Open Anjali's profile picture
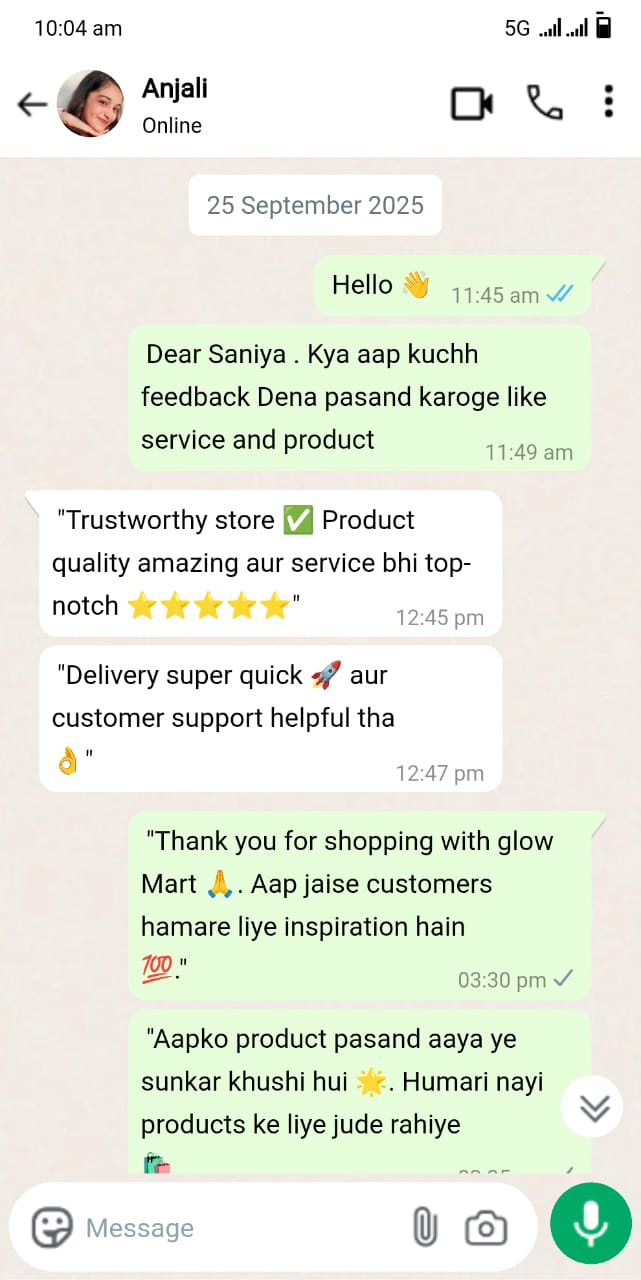 [90, 103]
